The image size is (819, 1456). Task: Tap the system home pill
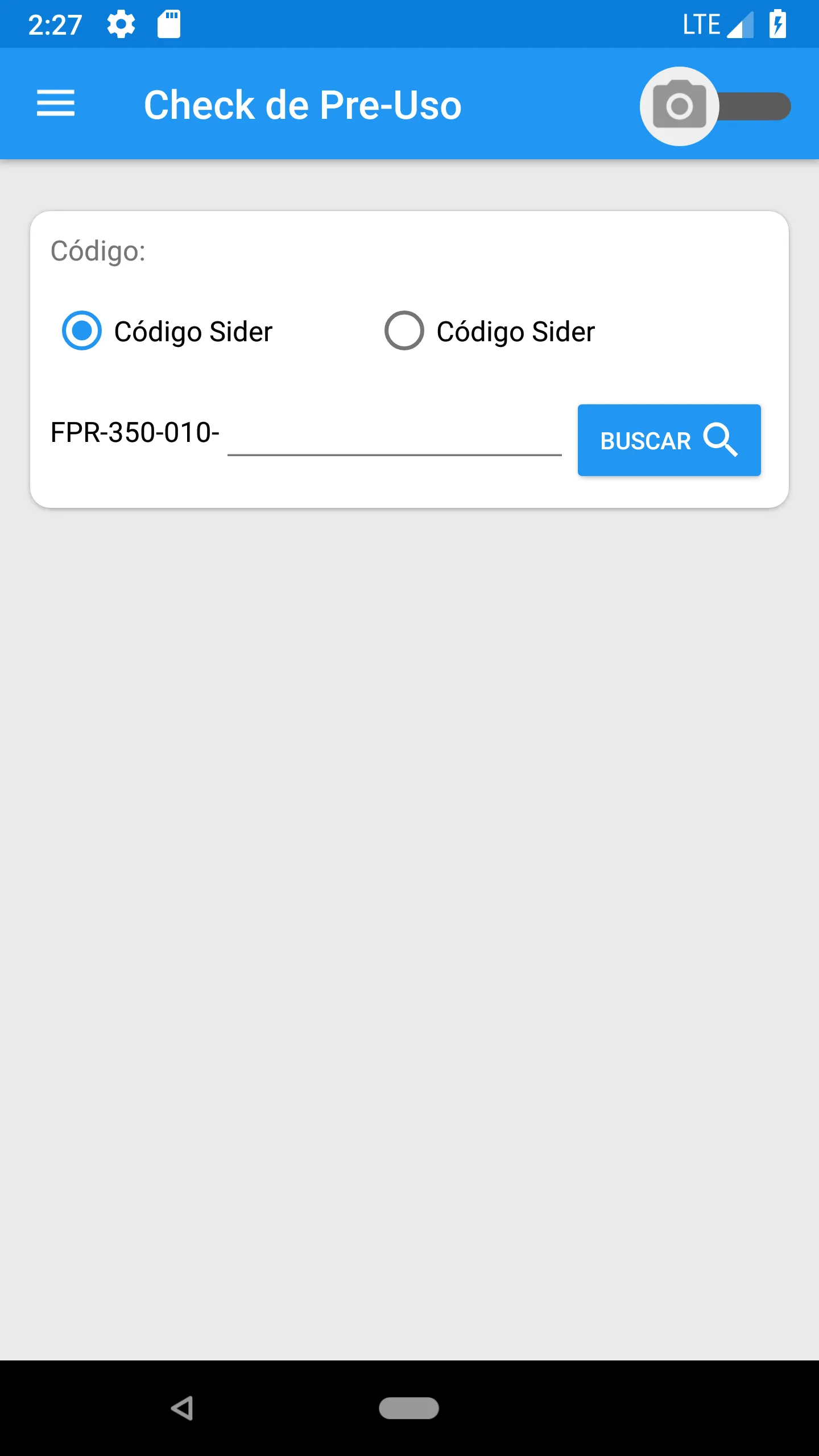pyautogui.click(x=409, y=1408)
